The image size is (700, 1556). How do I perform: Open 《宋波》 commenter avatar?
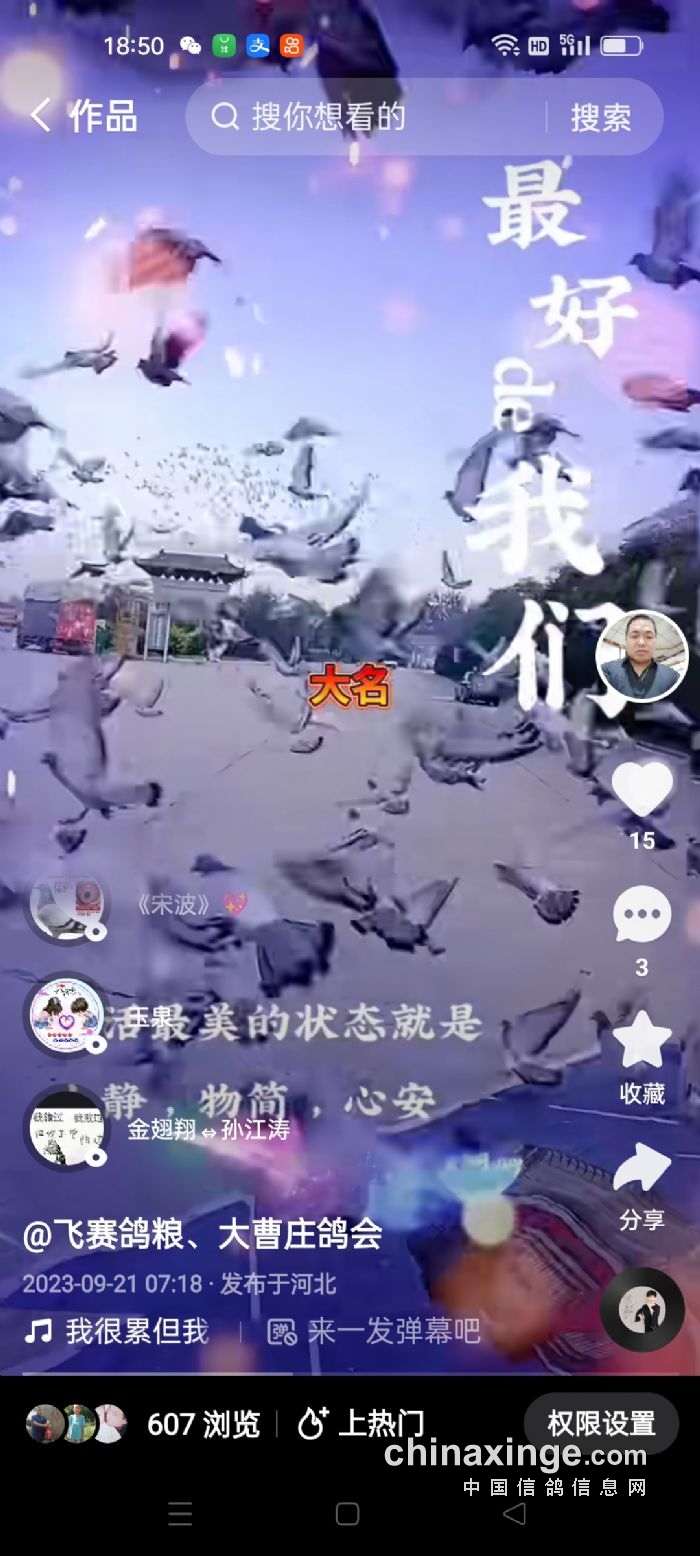pos(65,906)
